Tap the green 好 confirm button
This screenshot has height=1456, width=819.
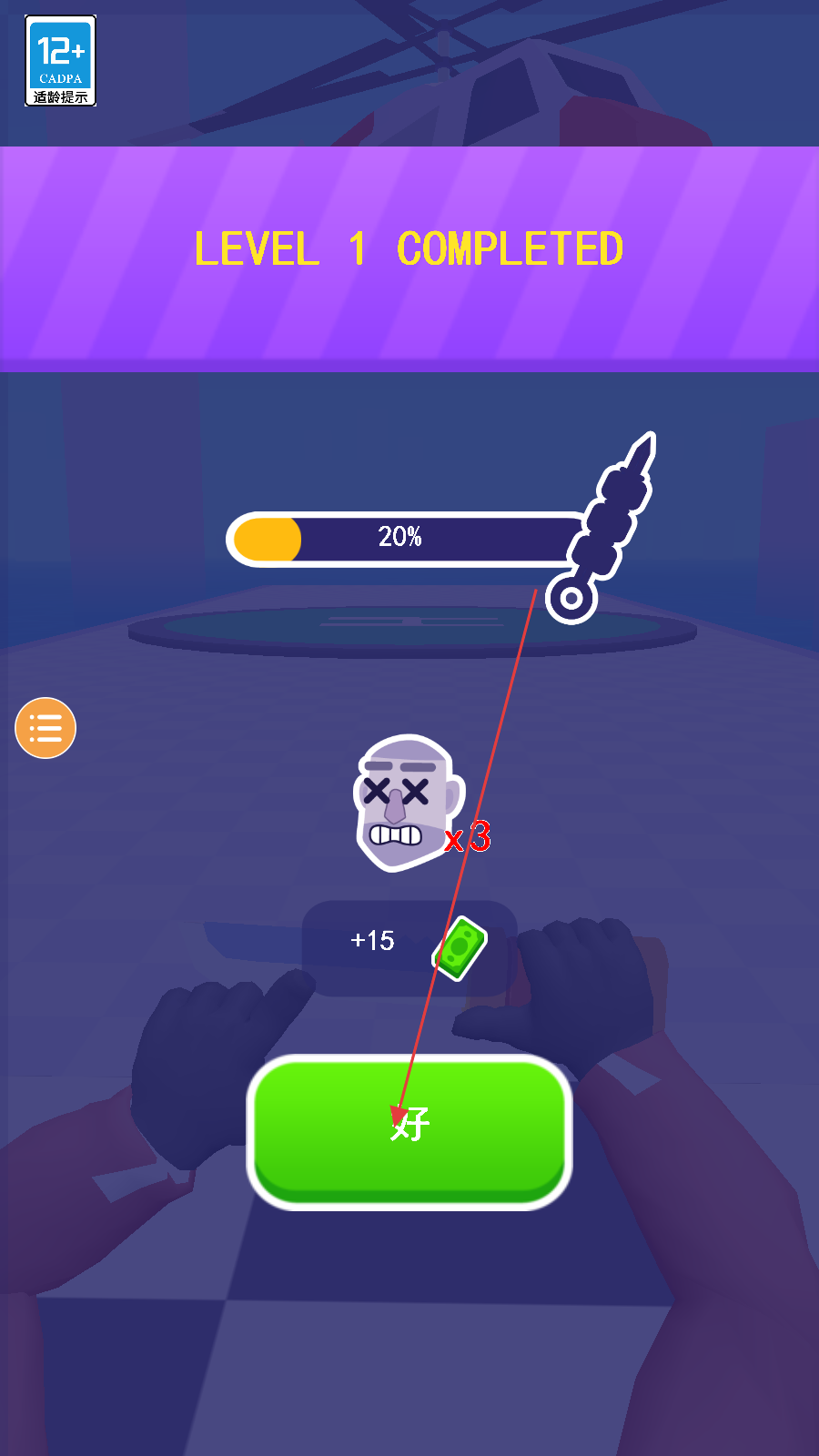click(409, 1132)
